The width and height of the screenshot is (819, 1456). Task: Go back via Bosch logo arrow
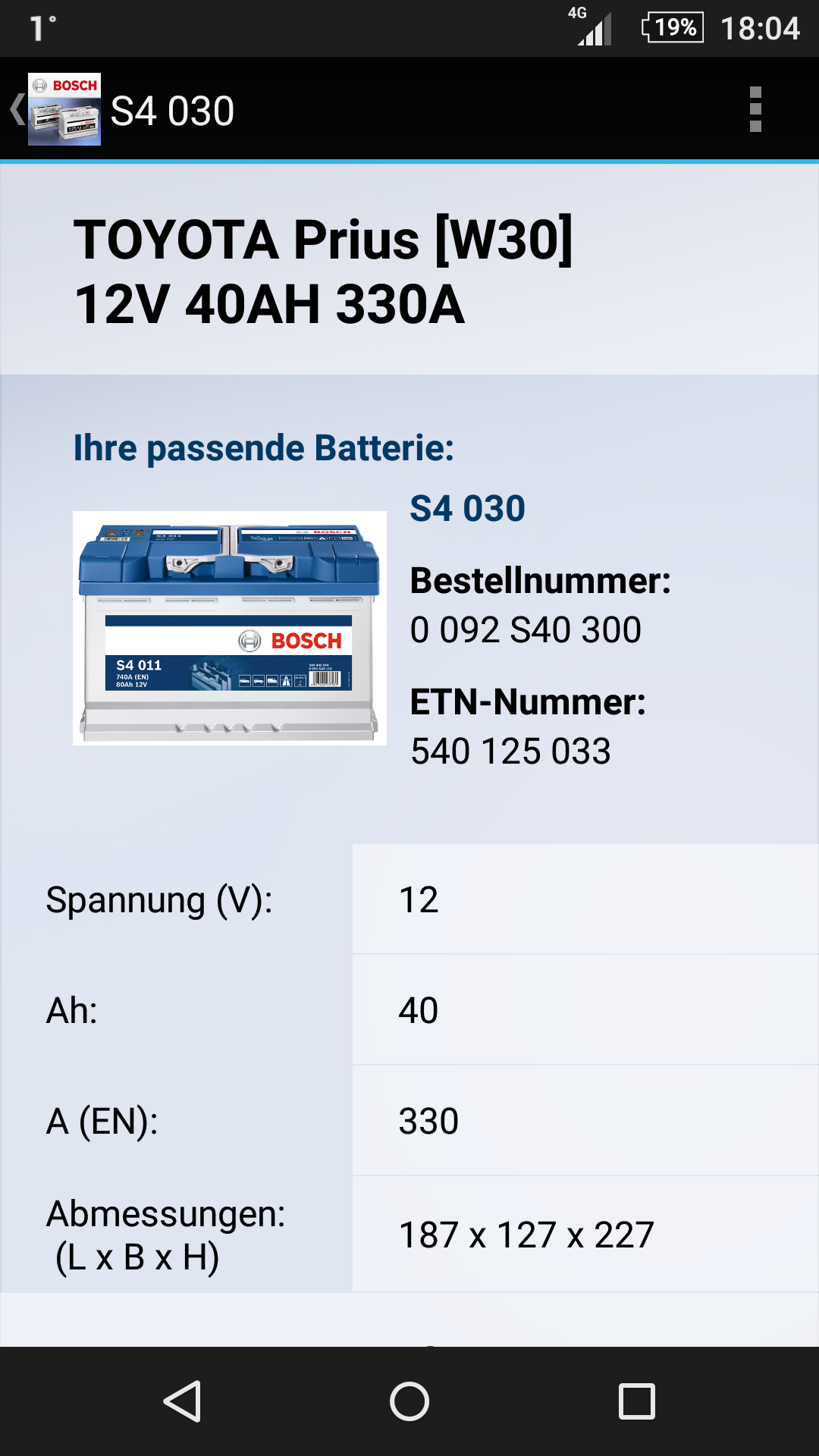53,109
